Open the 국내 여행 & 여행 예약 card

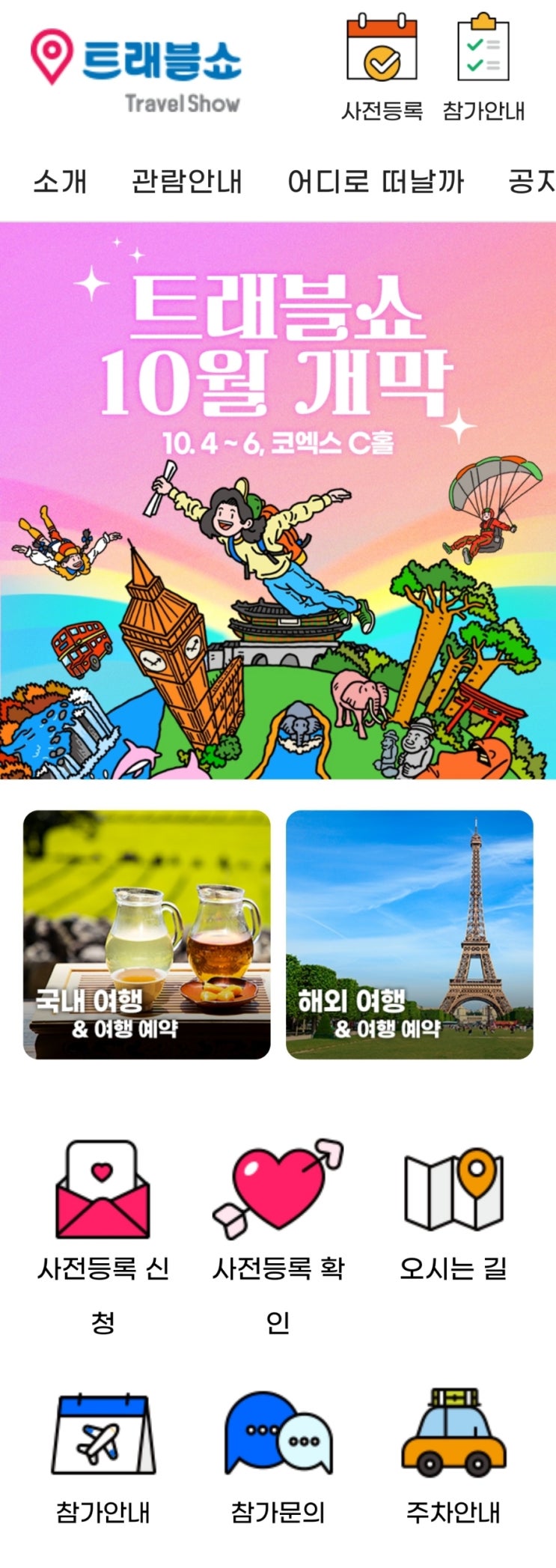click(147, 935)
